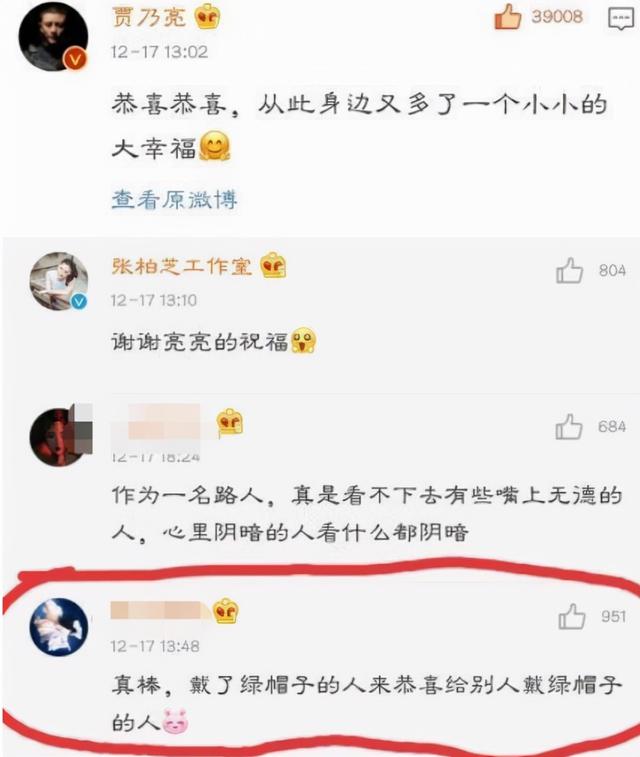This screenshot has width=640, height=757.
Task: Open avatar of the 作为一名路人 commenter
Action: tap(57, 437)
